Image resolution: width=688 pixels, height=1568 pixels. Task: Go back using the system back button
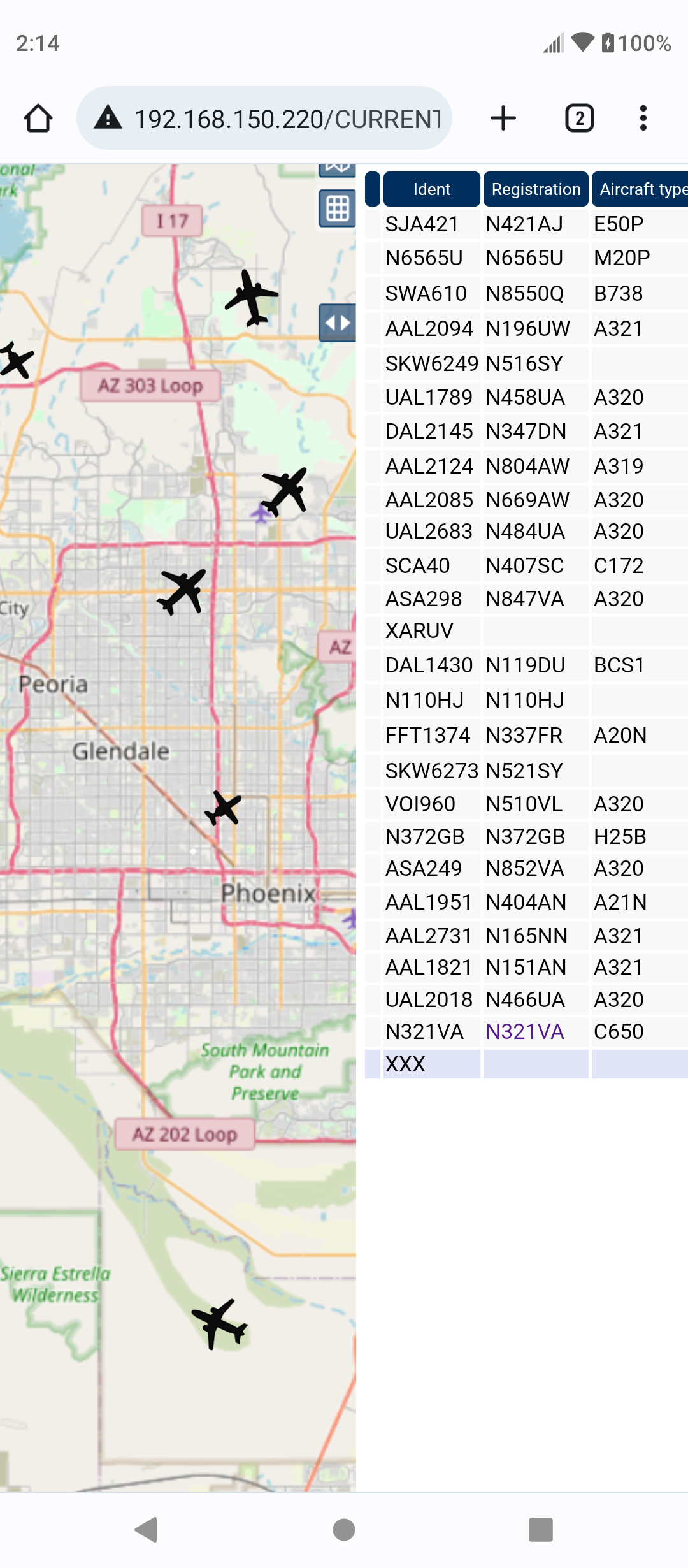pos(147,1530)
